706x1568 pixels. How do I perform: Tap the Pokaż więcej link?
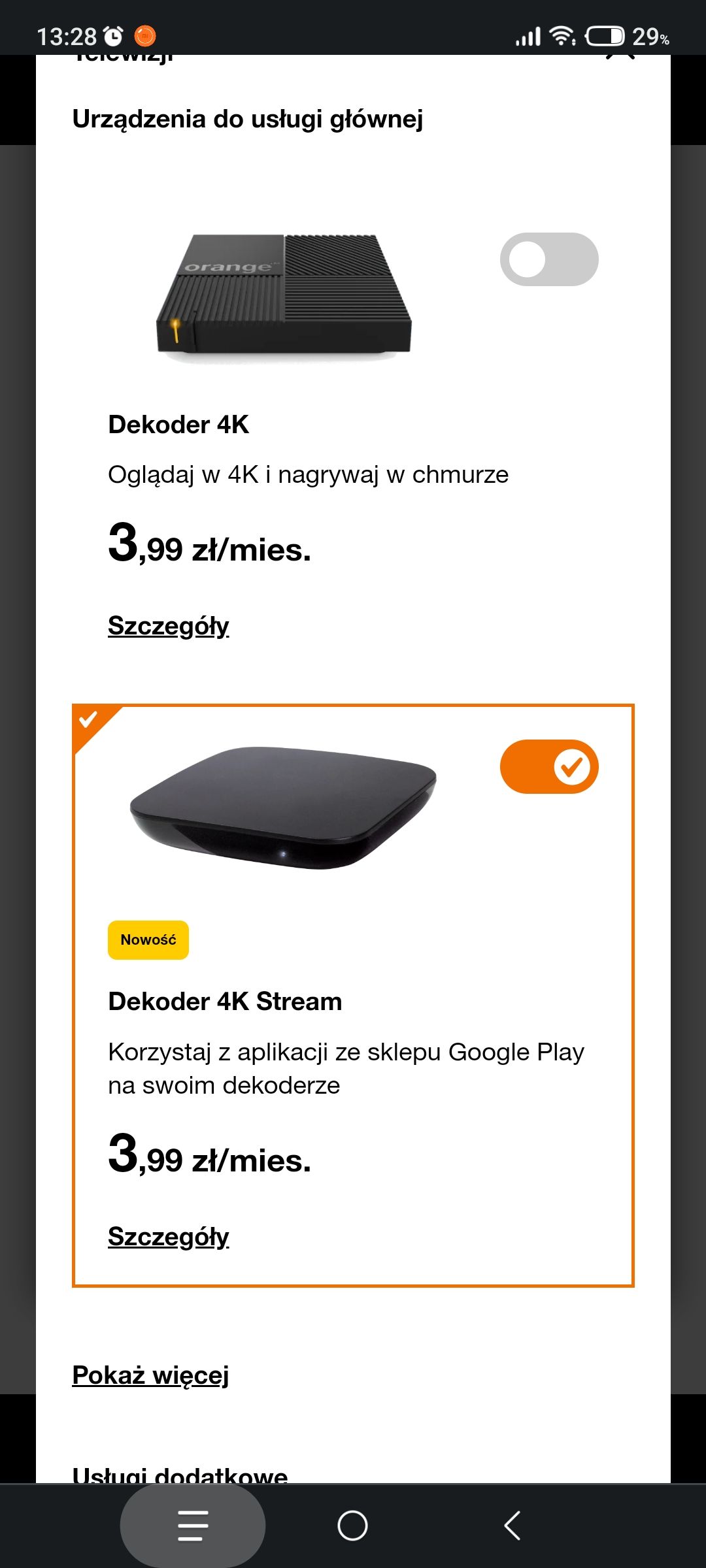point(150,1375)
